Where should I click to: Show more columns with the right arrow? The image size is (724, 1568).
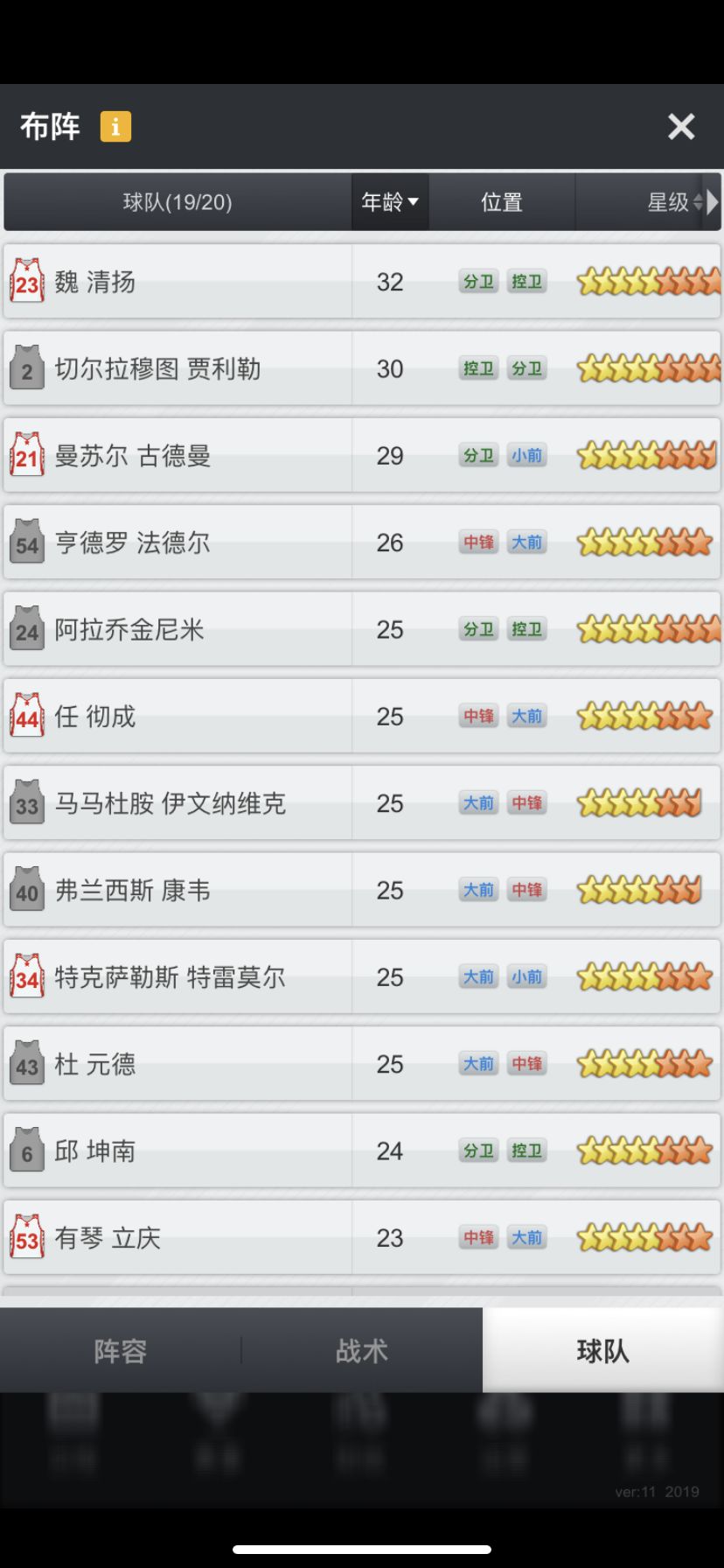coord(713,202)
